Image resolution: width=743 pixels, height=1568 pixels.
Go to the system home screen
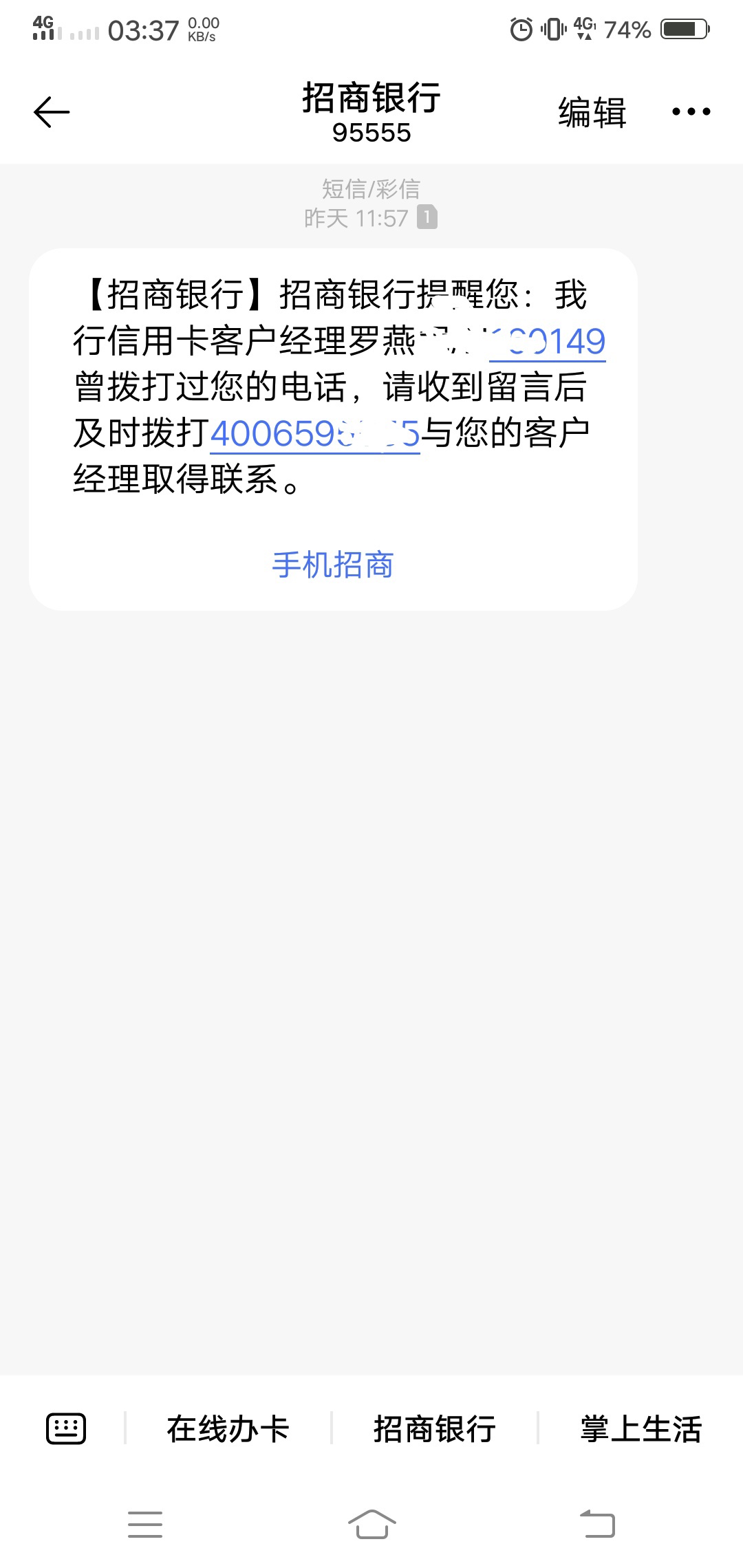click(371, 1524)
